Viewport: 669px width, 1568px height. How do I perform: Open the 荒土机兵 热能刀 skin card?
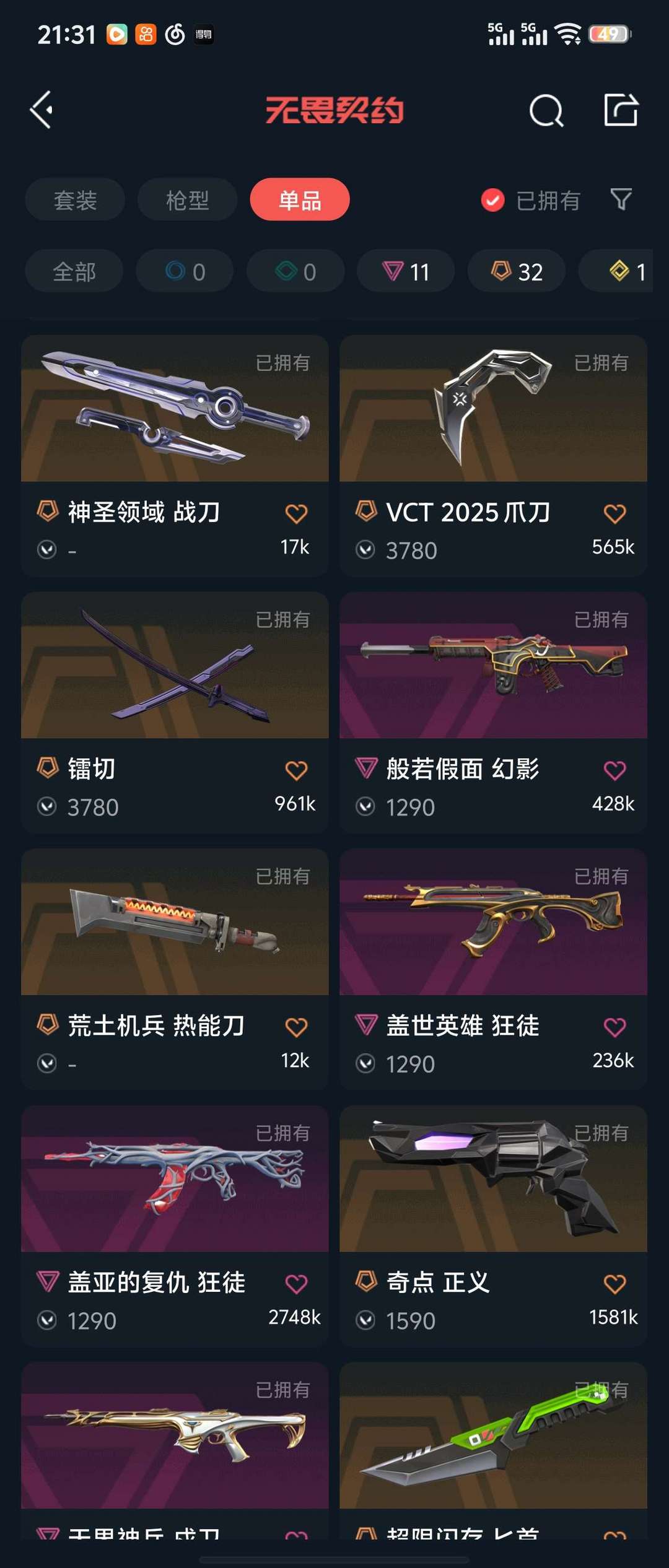pos(175,947)
